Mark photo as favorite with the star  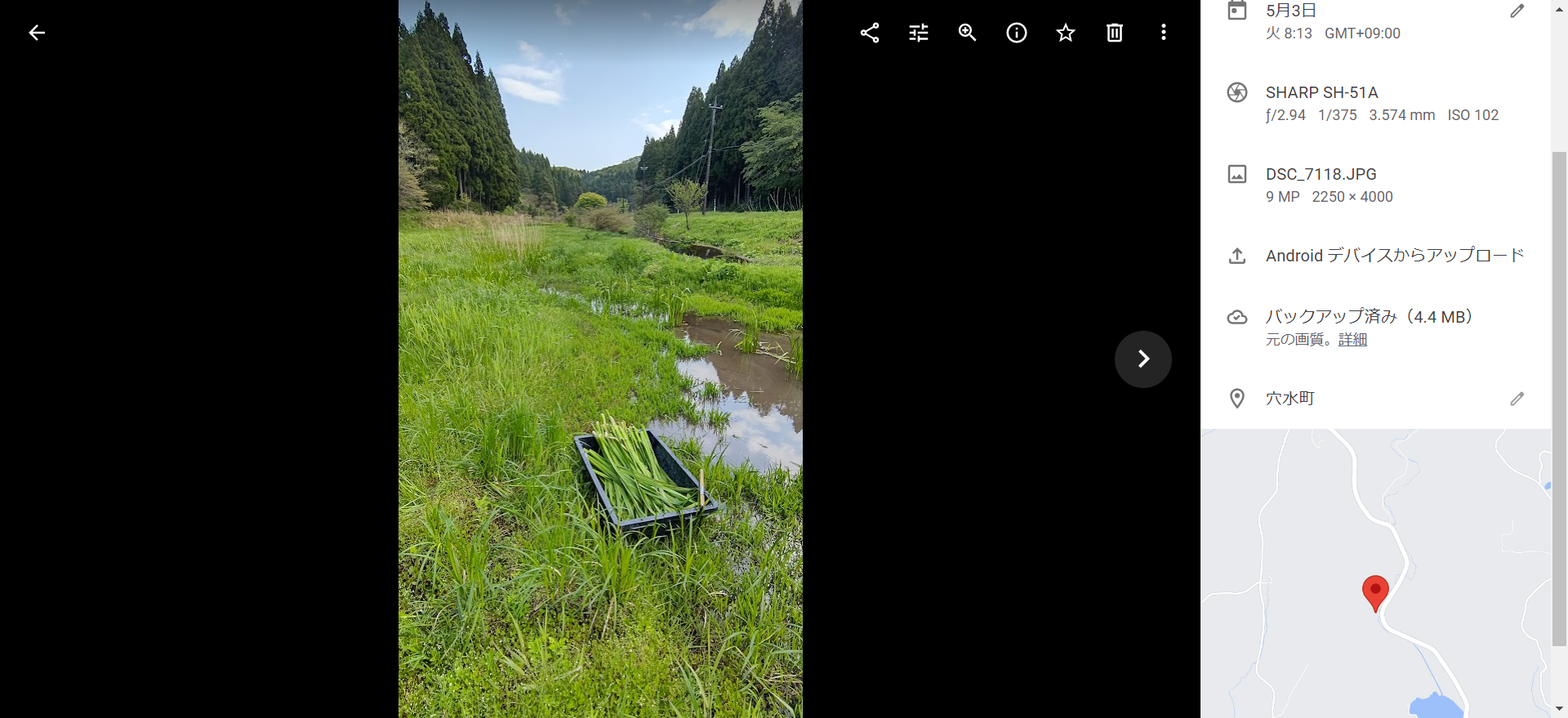point(1066,33)
